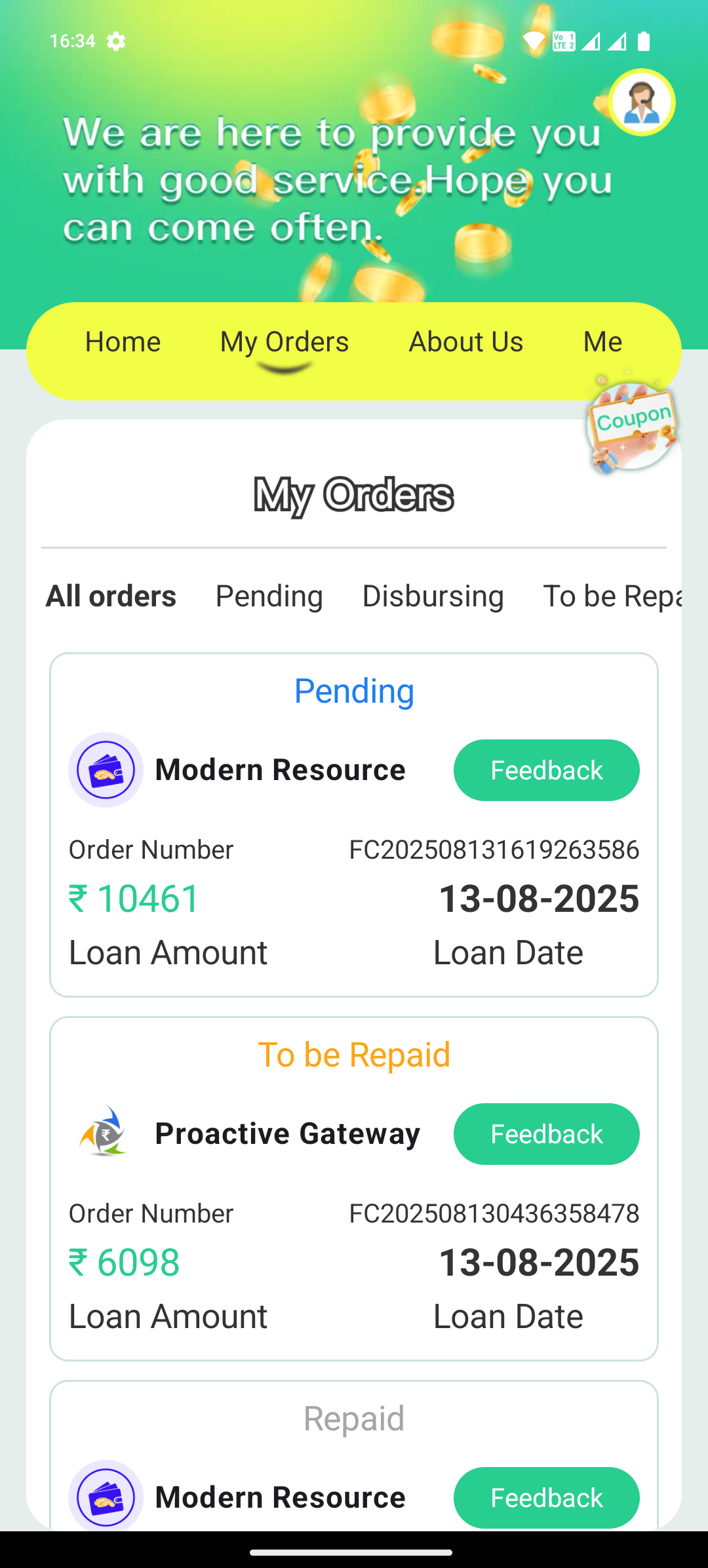This screenshot has height=1568, width=708.
Task: Open the Me tab
Action: pyautogui.click(x=602, y=342)
